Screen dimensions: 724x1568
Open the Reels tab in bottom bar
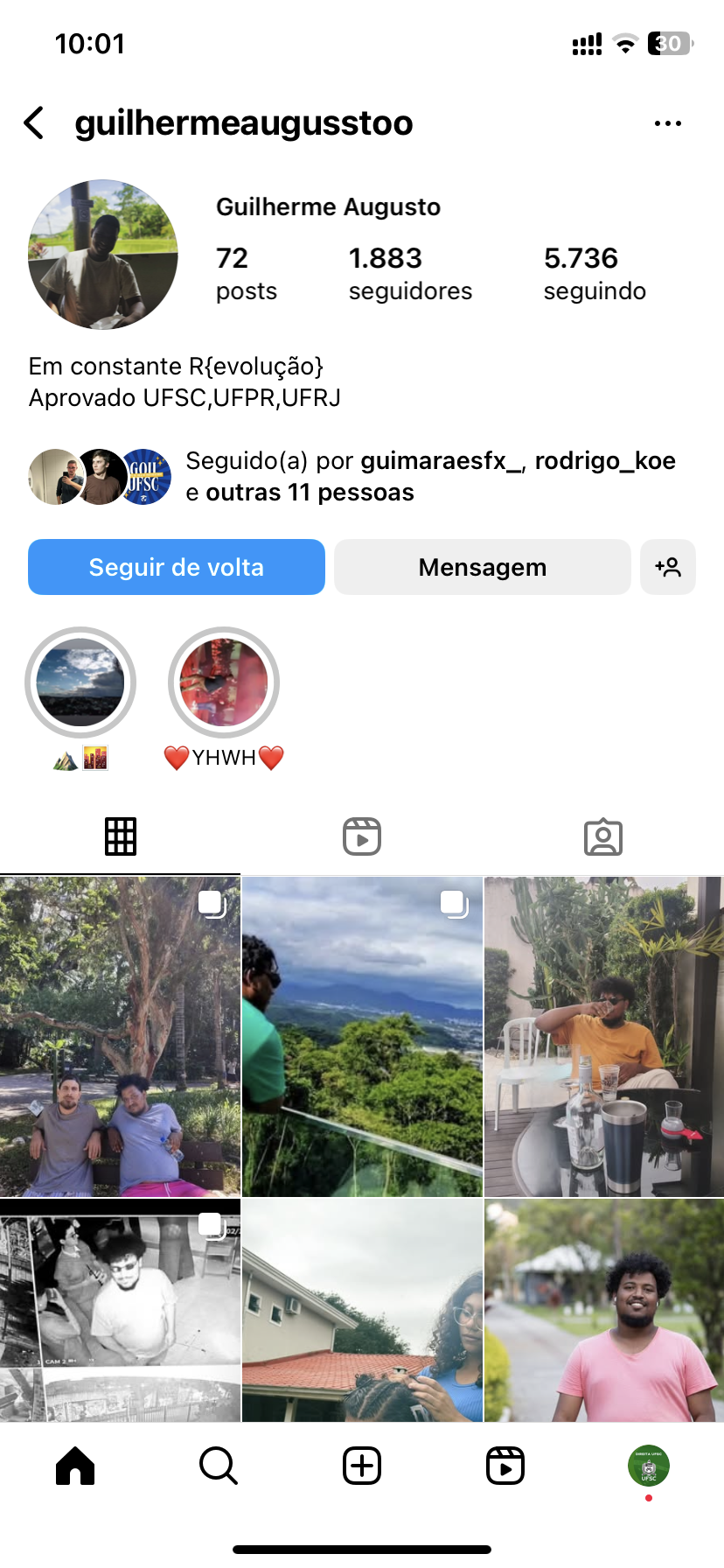tap(505, 1465)
